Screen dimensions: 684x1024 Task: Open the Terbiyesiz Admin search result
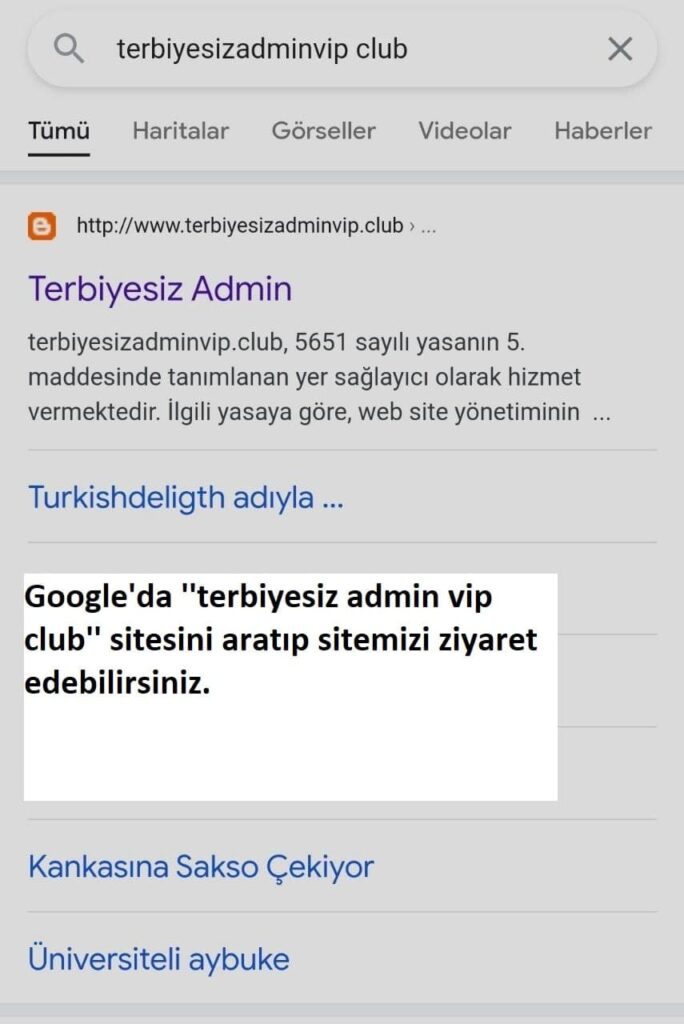point(160,289)
